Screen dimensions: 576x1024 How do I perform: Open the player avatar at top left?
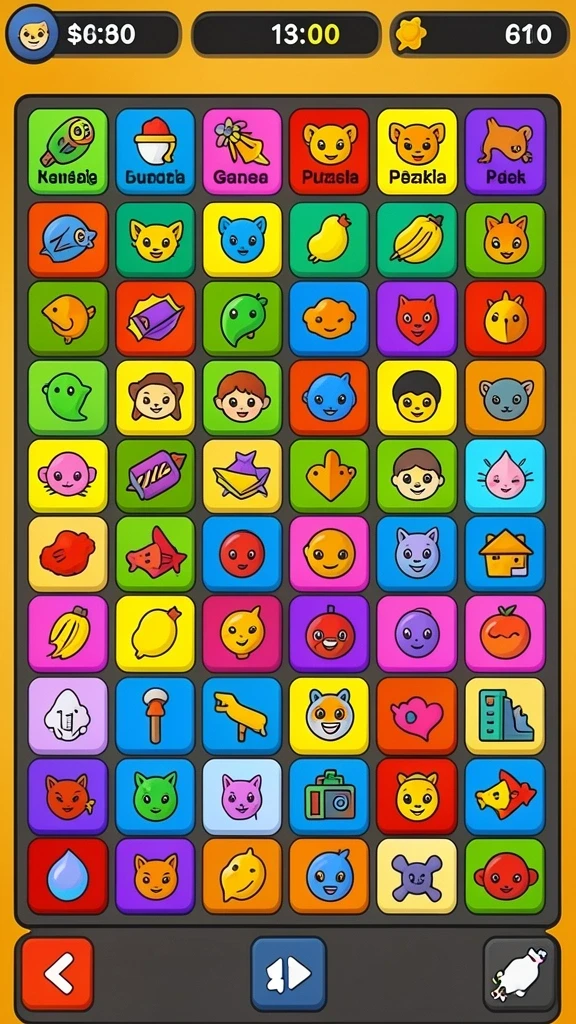click(31, 33)
